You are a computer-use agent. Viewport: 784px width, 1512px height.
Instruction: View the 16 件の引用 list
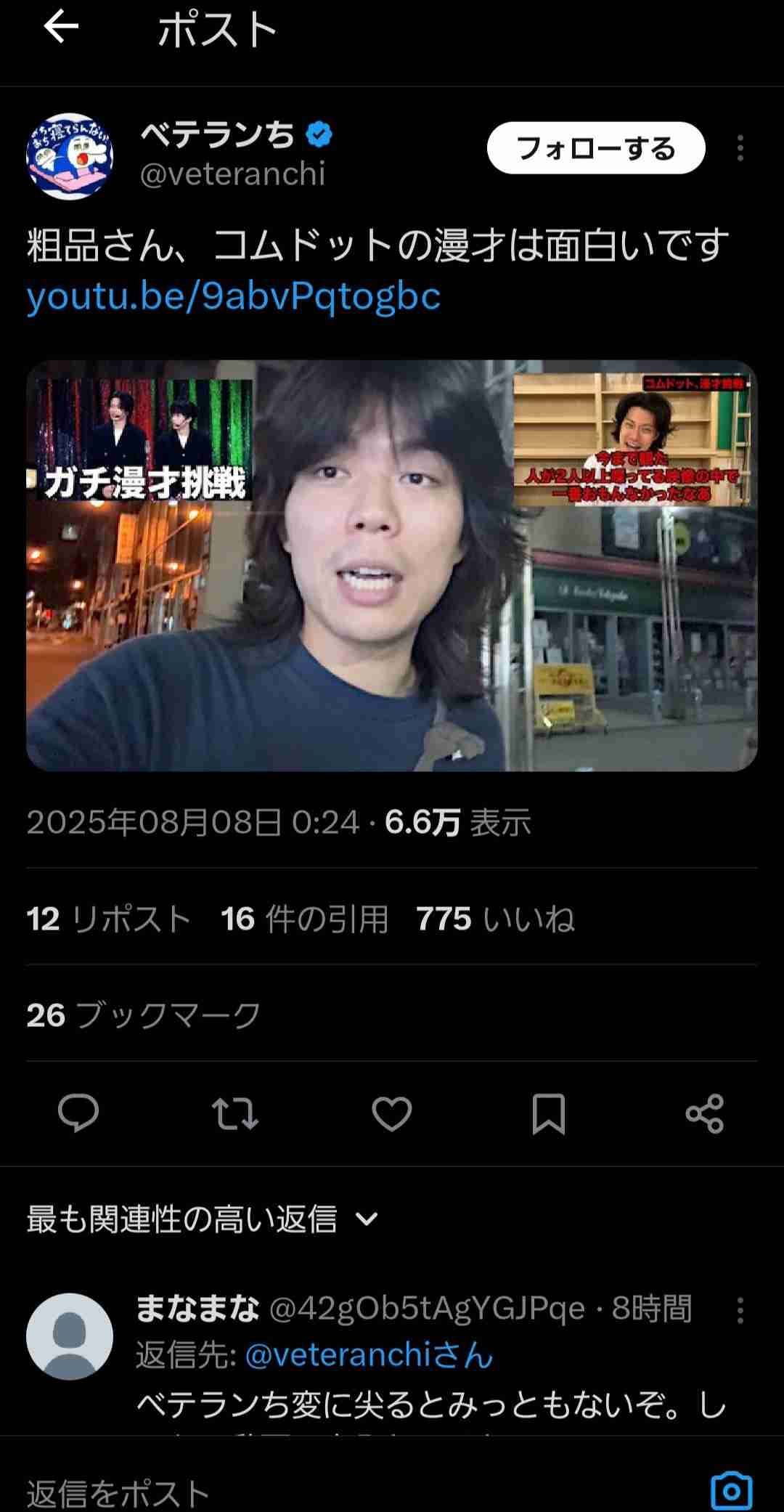(x=305, y=919)
